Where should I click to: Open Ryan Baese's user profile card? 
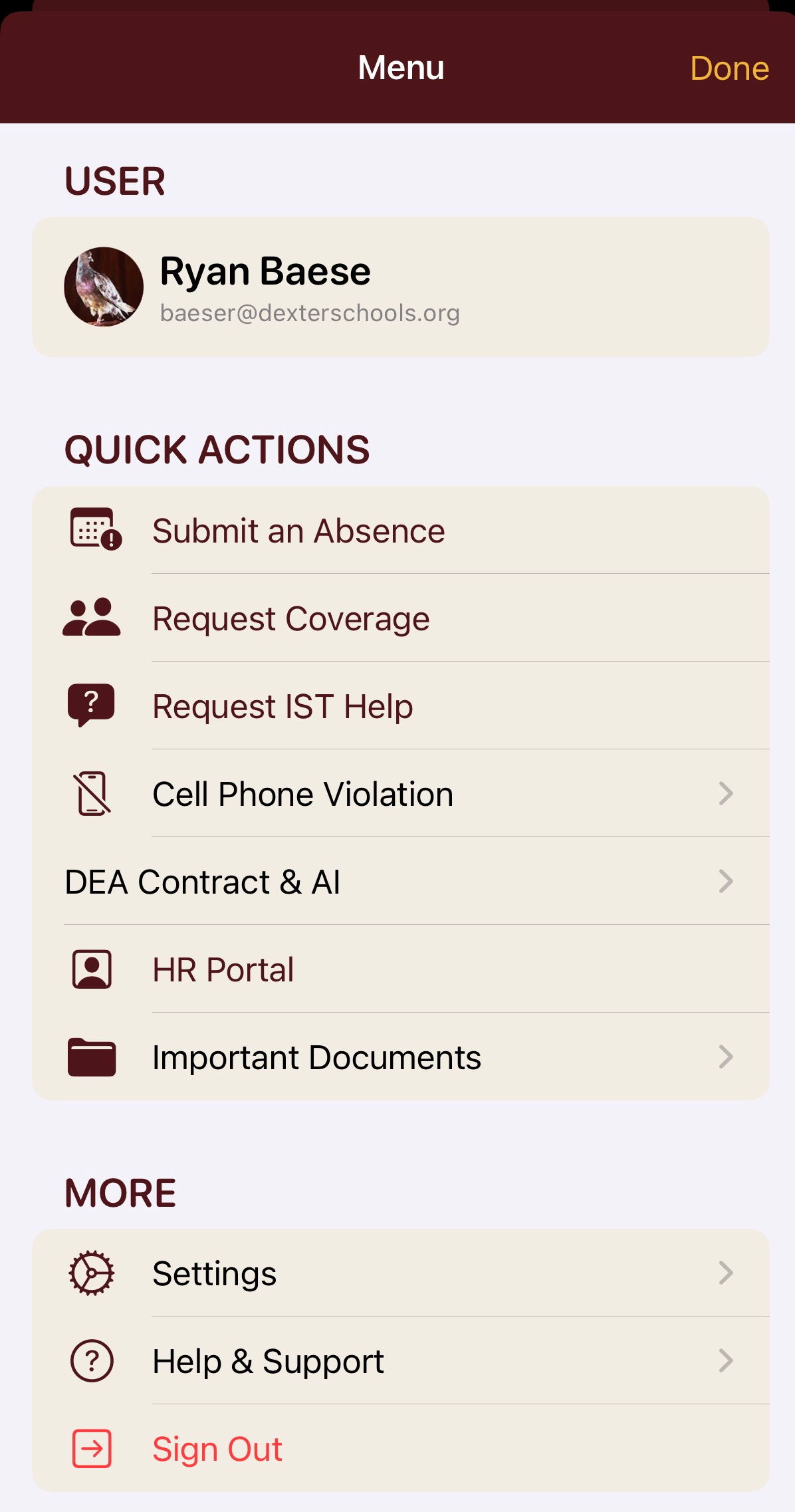[400, 287]
